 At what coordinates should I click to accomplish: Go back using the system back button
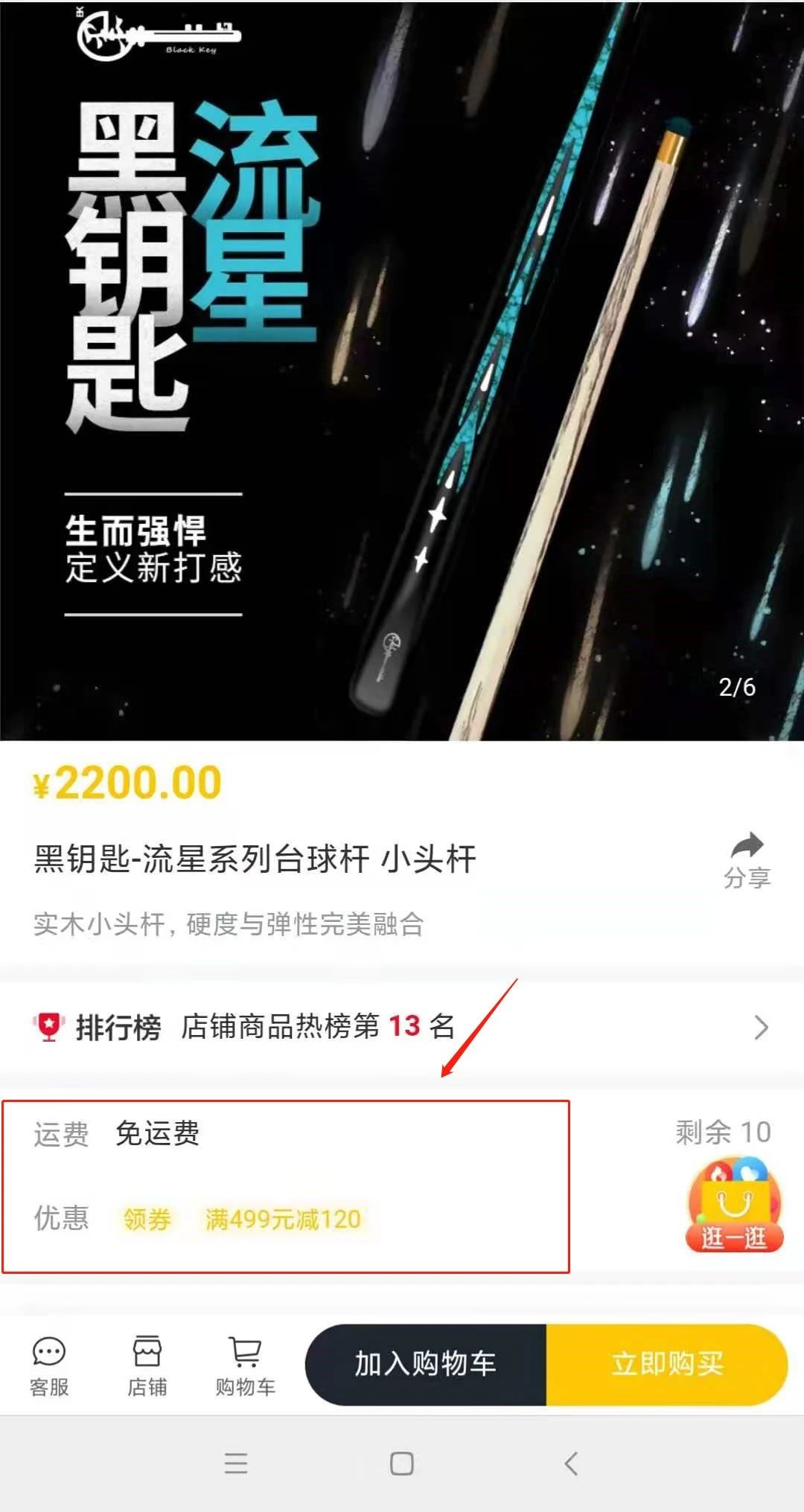571,1464
